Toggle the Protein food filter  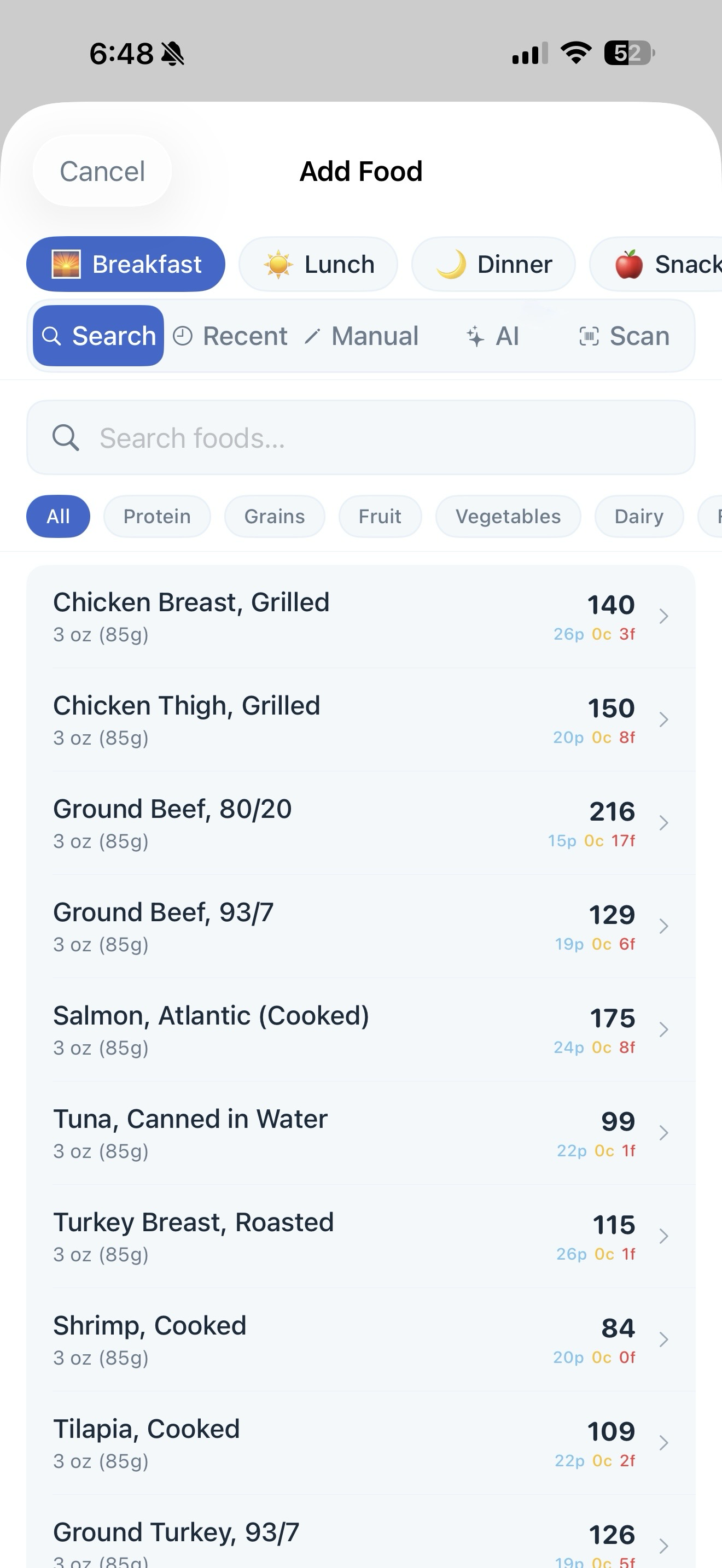coord(157,516)
